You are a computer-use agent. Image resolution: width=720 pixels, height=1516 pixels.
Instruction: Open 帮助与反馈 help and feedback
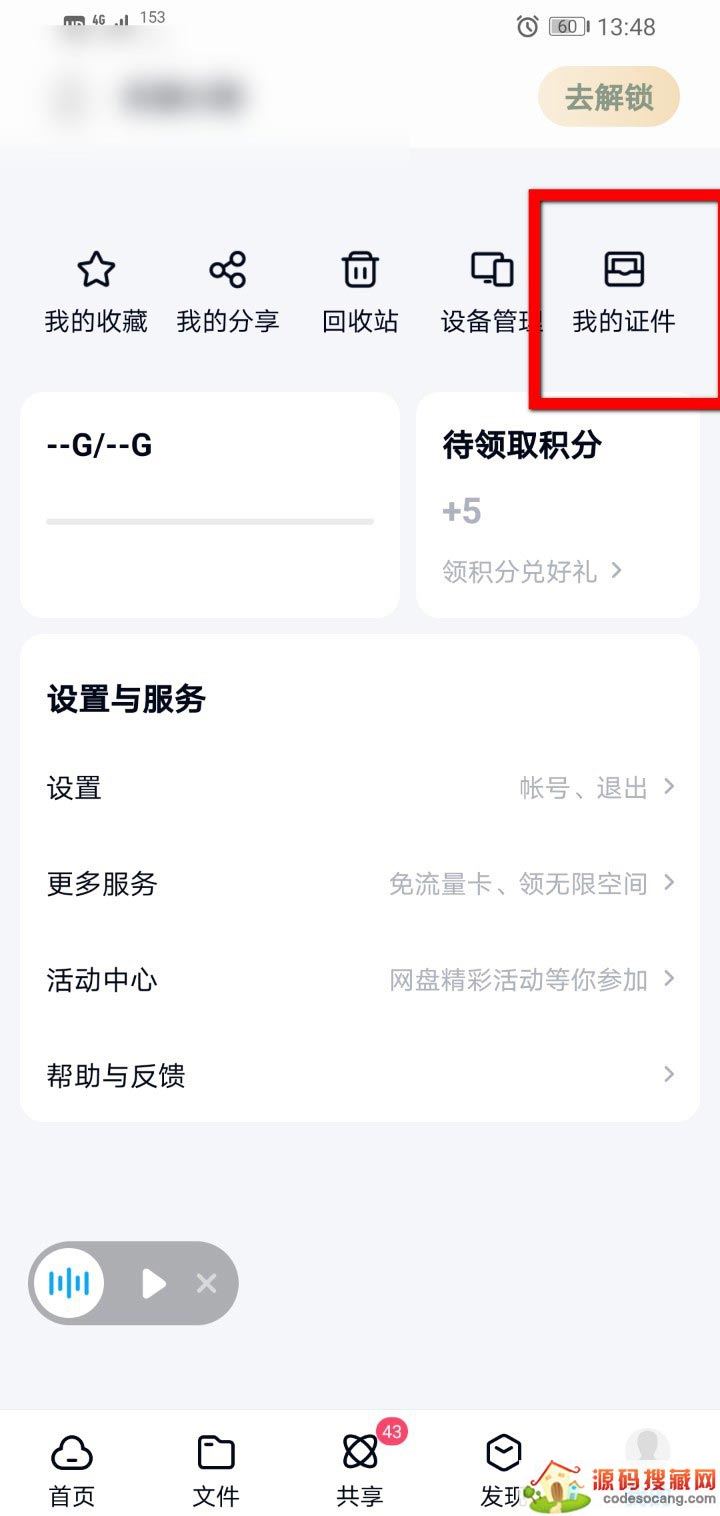pyautogui.click(x=360, y=1076)
